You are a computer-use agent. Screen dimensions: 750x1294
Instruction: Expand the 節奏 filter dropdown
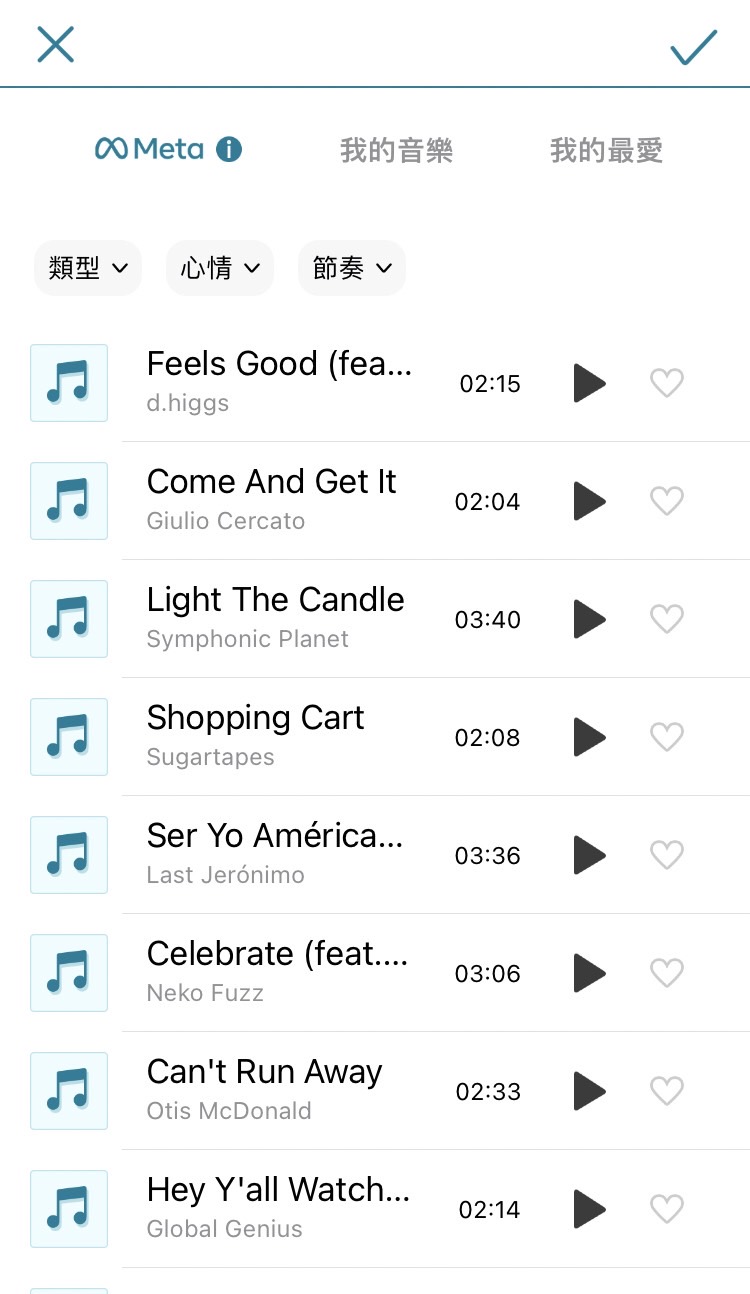point(352,268)
